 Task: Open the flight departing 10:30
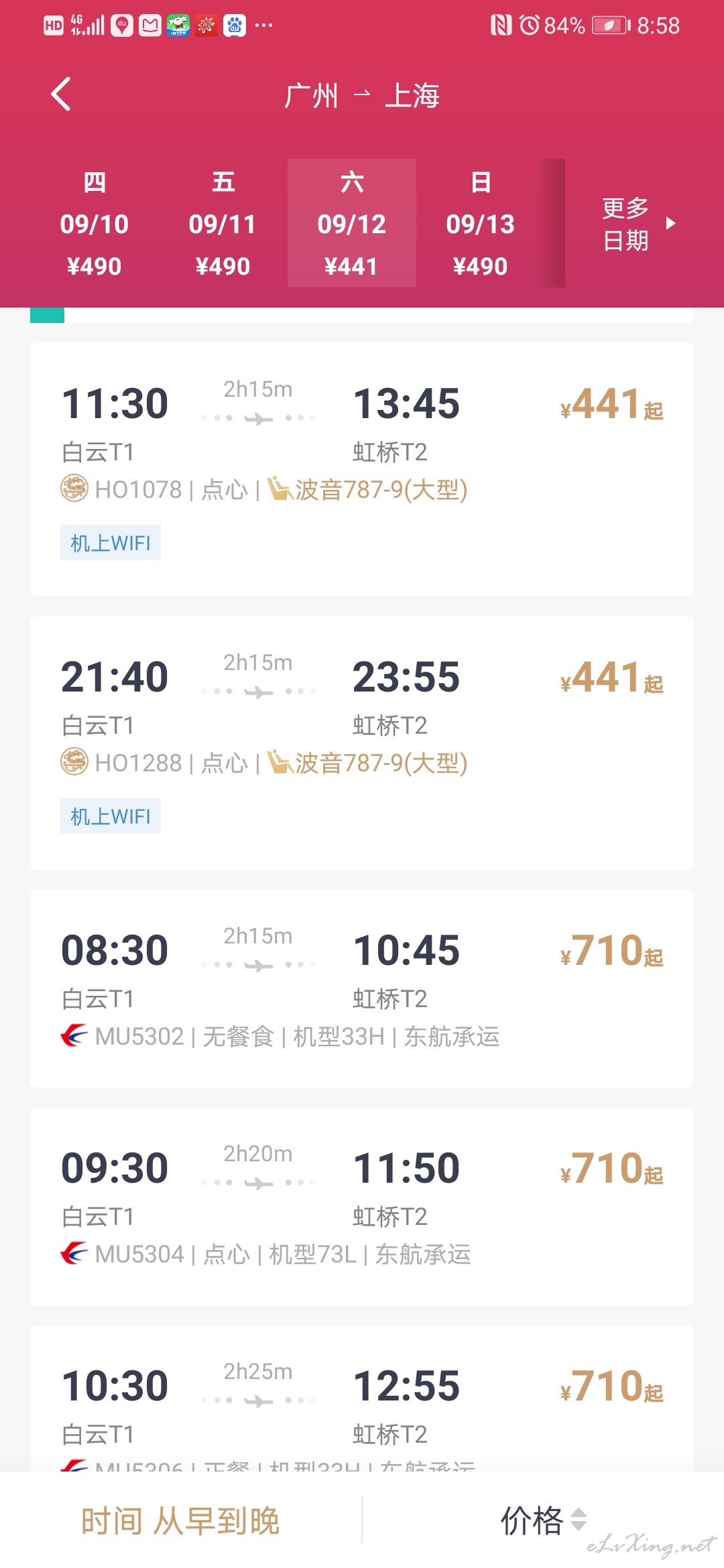tap(362, 1398)
